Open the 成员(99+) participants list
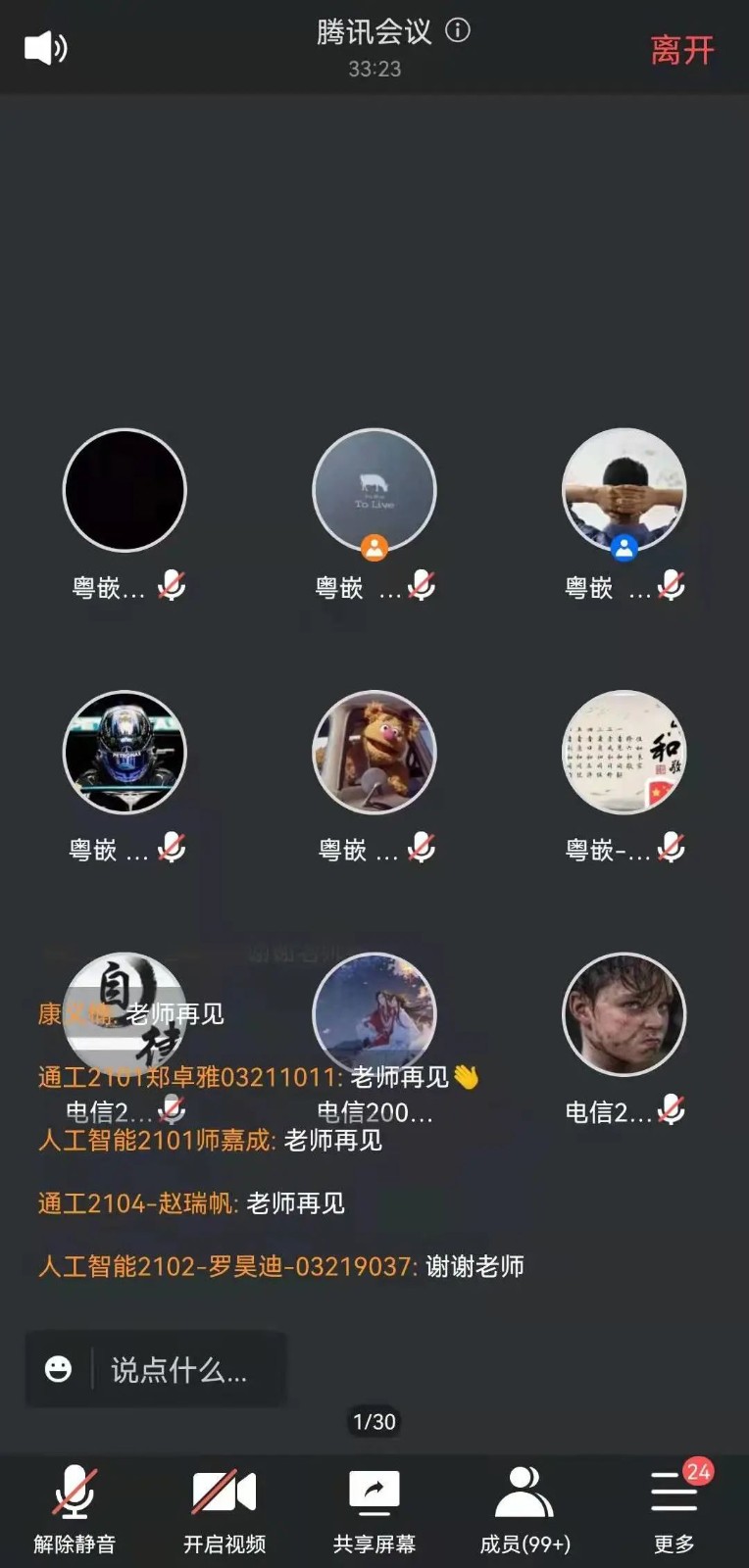This screenshot has width=749, height=1568. point(524,1509)
